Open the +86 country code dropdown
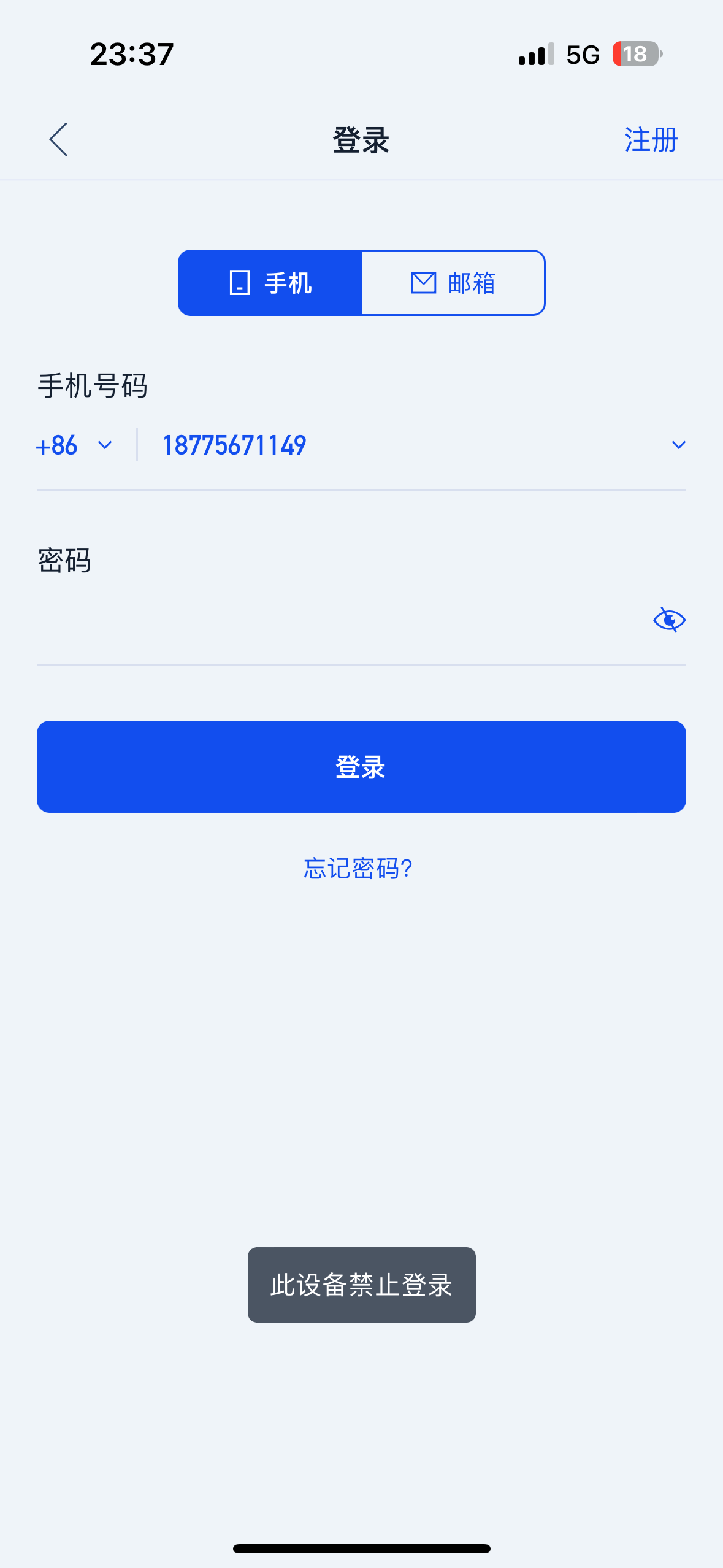 coord(74,445)
